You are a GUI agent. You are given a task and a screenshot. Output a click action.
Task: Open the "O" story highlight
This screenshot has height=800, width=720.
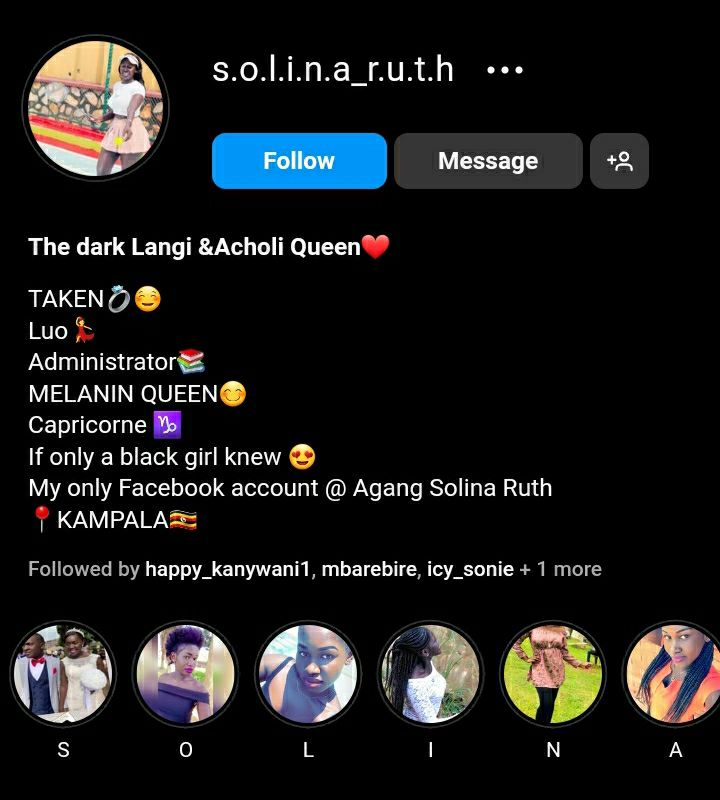186,675
